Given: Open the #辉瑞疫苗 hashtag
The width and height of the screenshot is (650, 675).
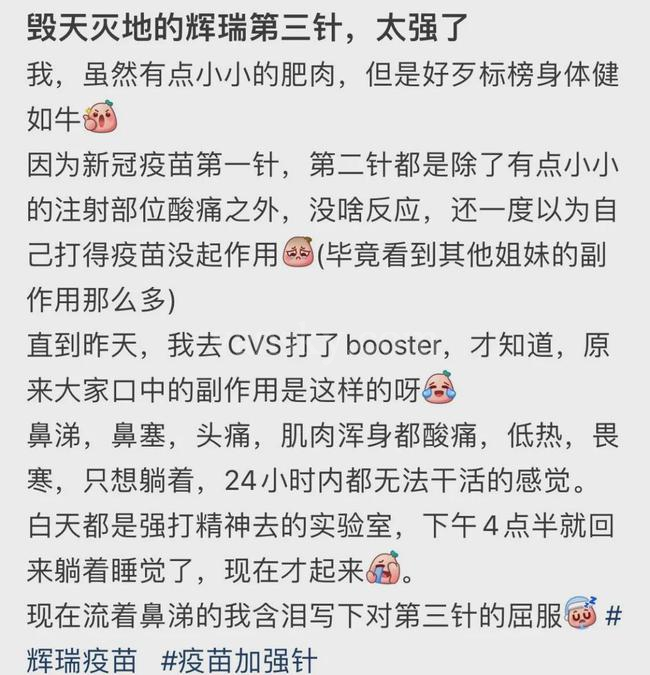Looking at the screenshot, I should 86,657.
